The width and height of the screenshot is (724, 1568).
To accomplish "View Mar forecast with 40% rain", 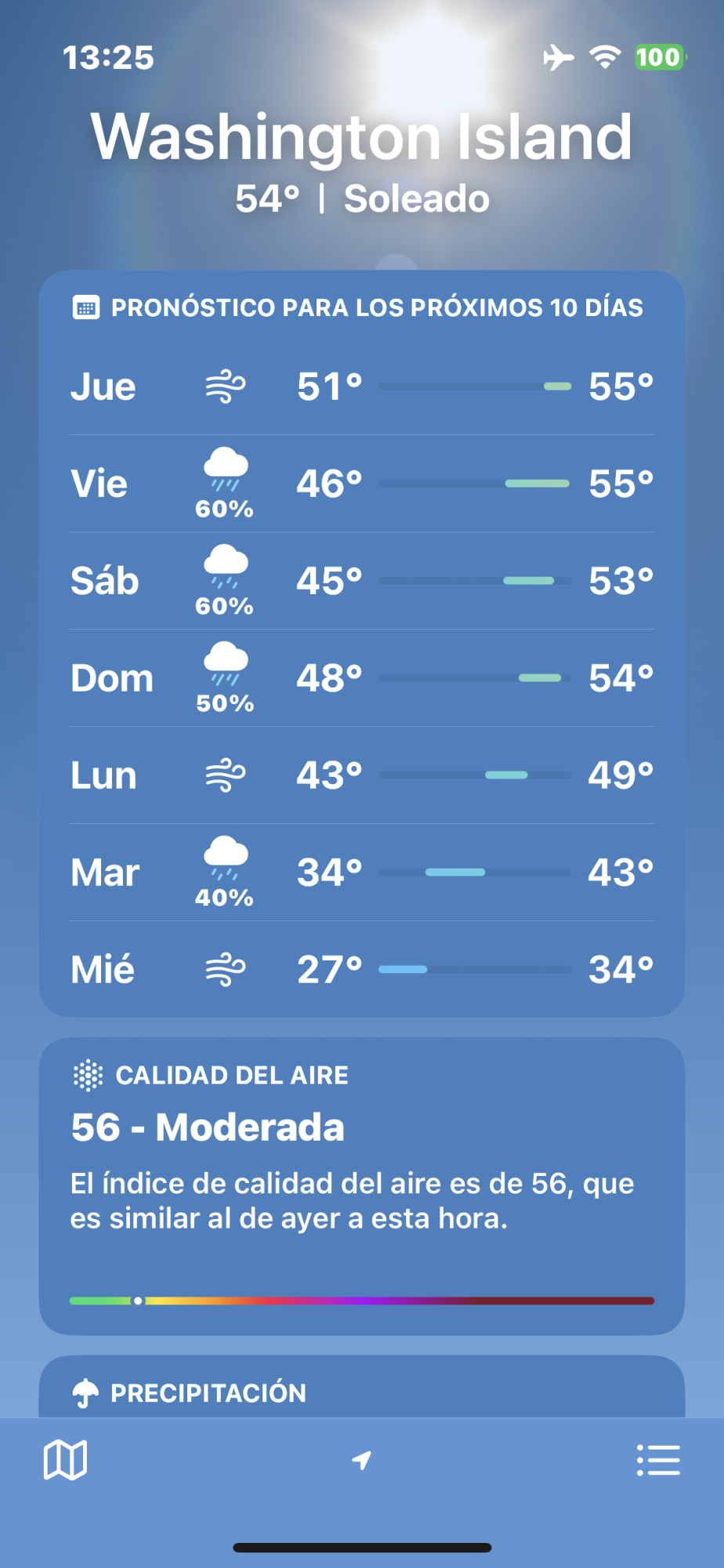I will click(362, 873).
